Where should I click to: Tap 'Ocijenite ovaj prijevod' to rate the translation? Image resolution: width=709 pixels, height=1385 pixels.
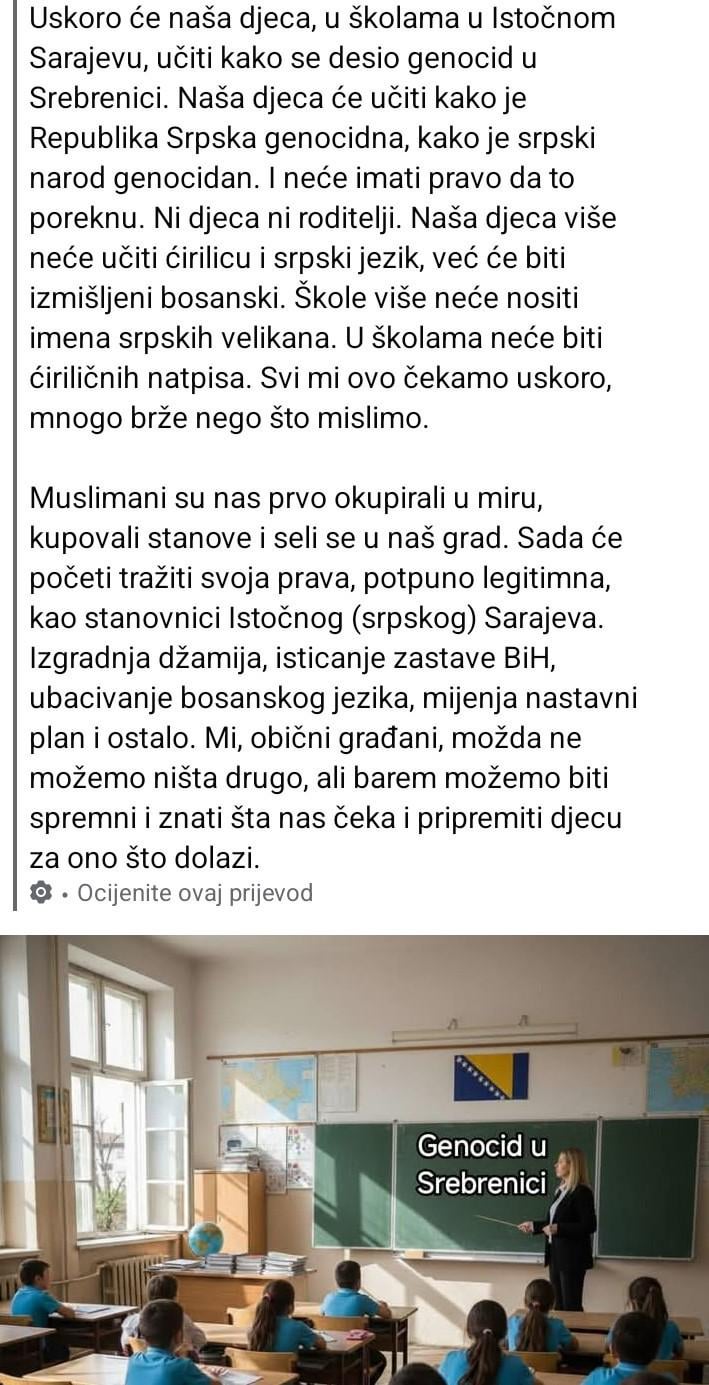[195, 893]
